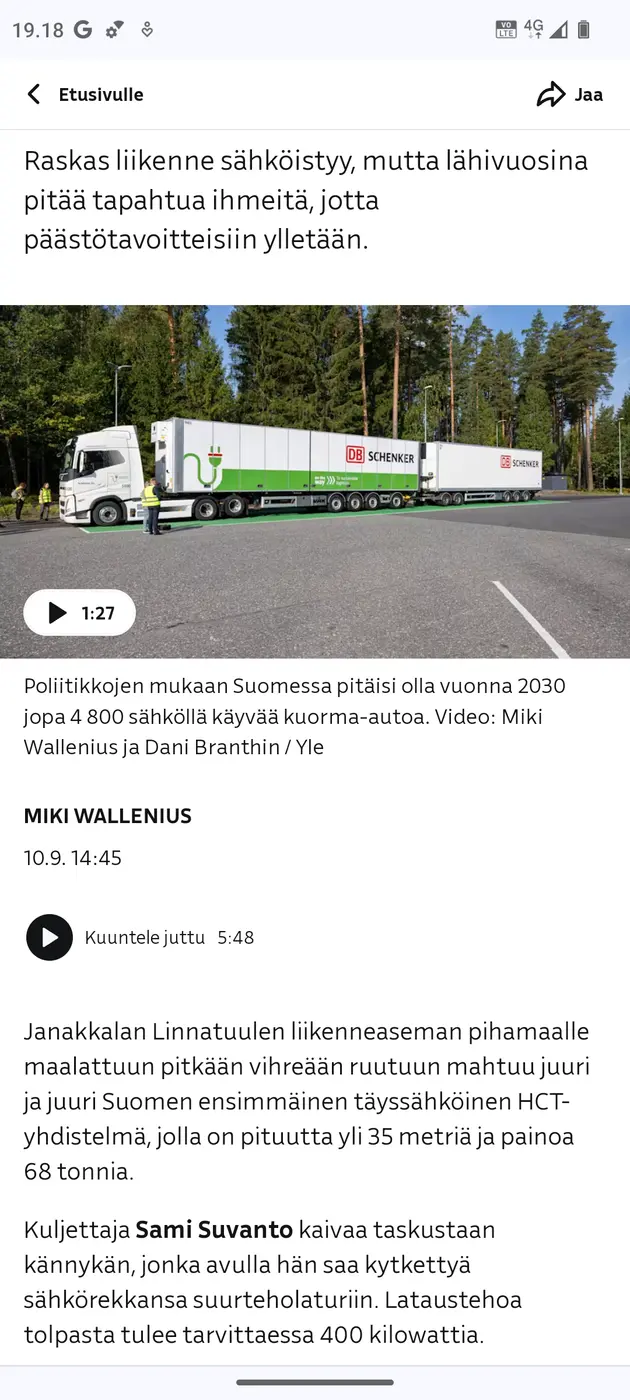Start the Kuuntele juttu audio playback
The height and width of the screenshot is (1400, 630).
49,938
